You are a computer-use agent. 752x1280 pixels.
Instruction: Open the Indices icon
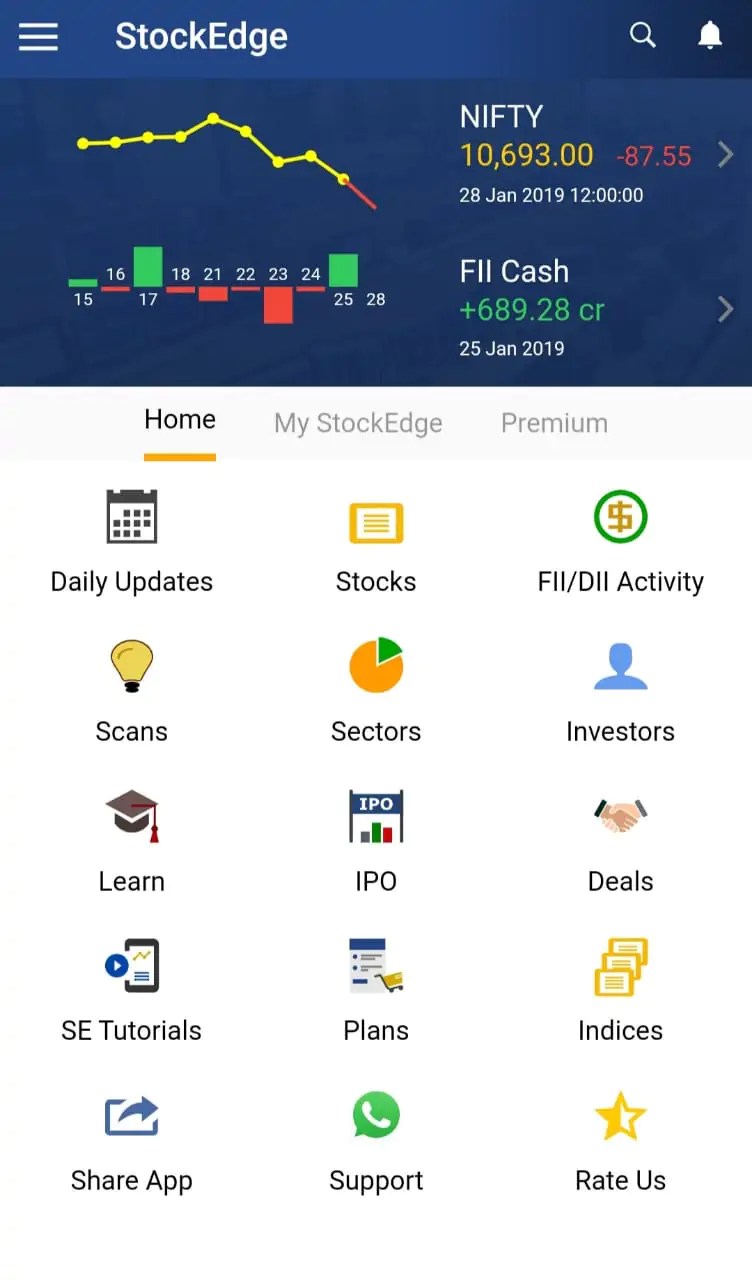620,965
